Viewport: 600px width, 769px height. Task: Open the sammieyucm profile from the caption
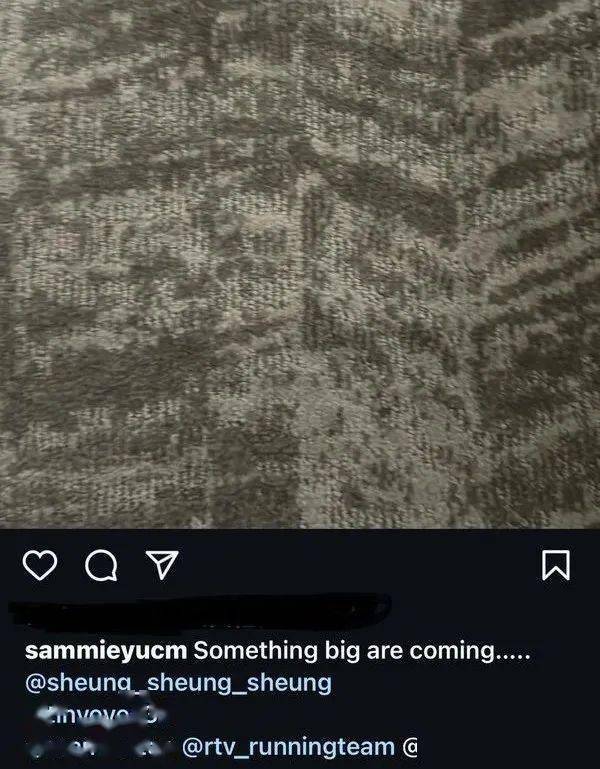(104, 651)
